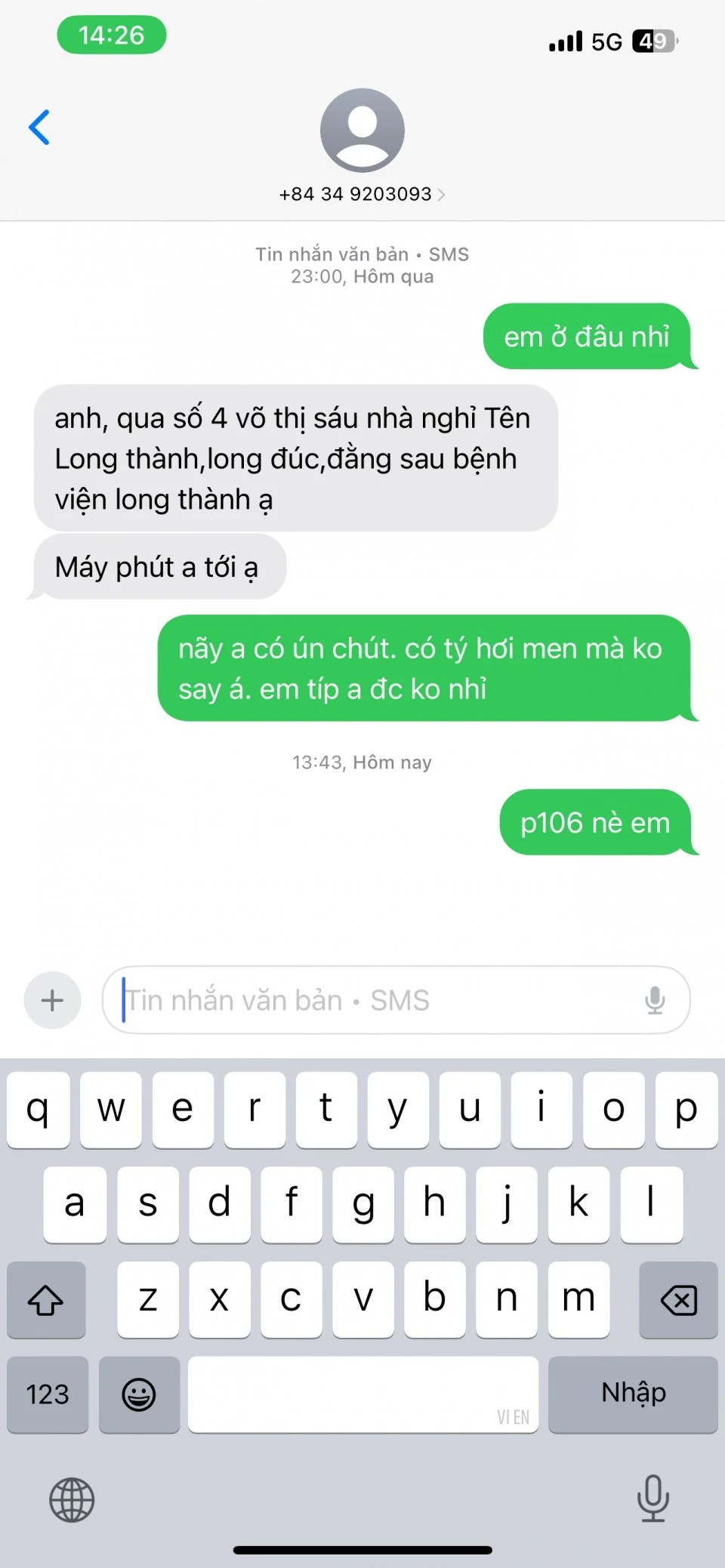Open the plus attachments menu
This screenshot has height=1568, width=725.
tap(52, 1000)
